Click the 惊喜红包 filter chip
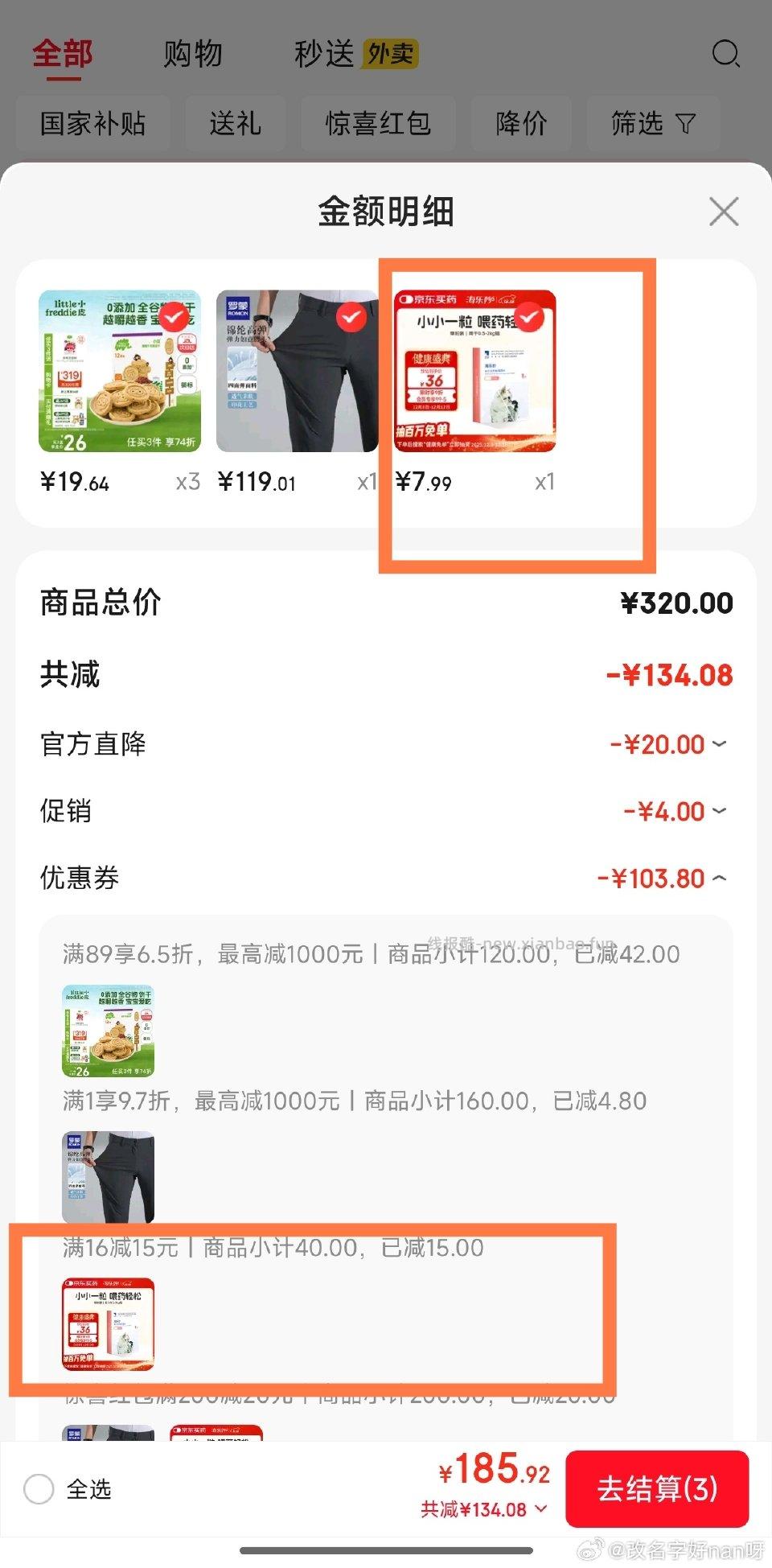 click(x=378, y=124)
